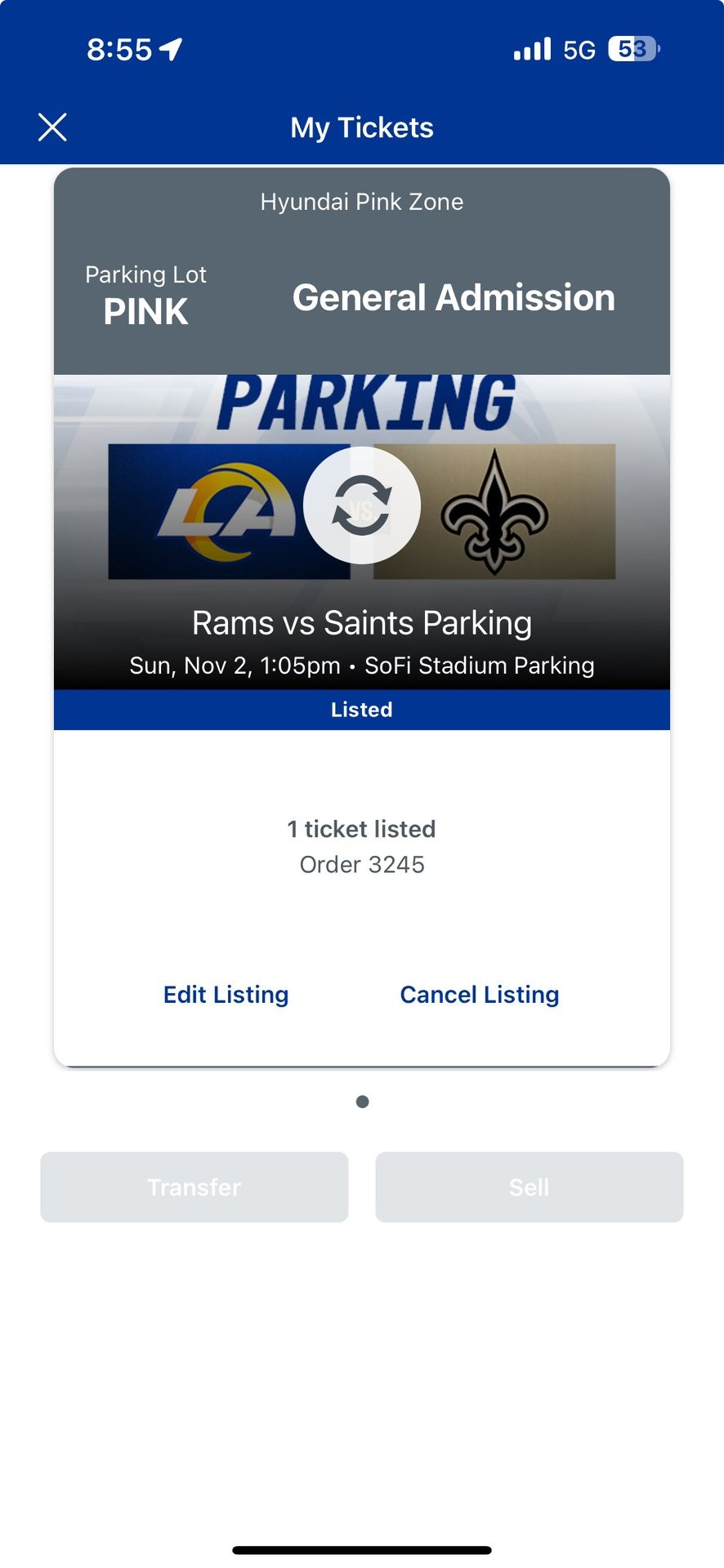
Task: Tap the Listed status banner
Action: point(361,710)
